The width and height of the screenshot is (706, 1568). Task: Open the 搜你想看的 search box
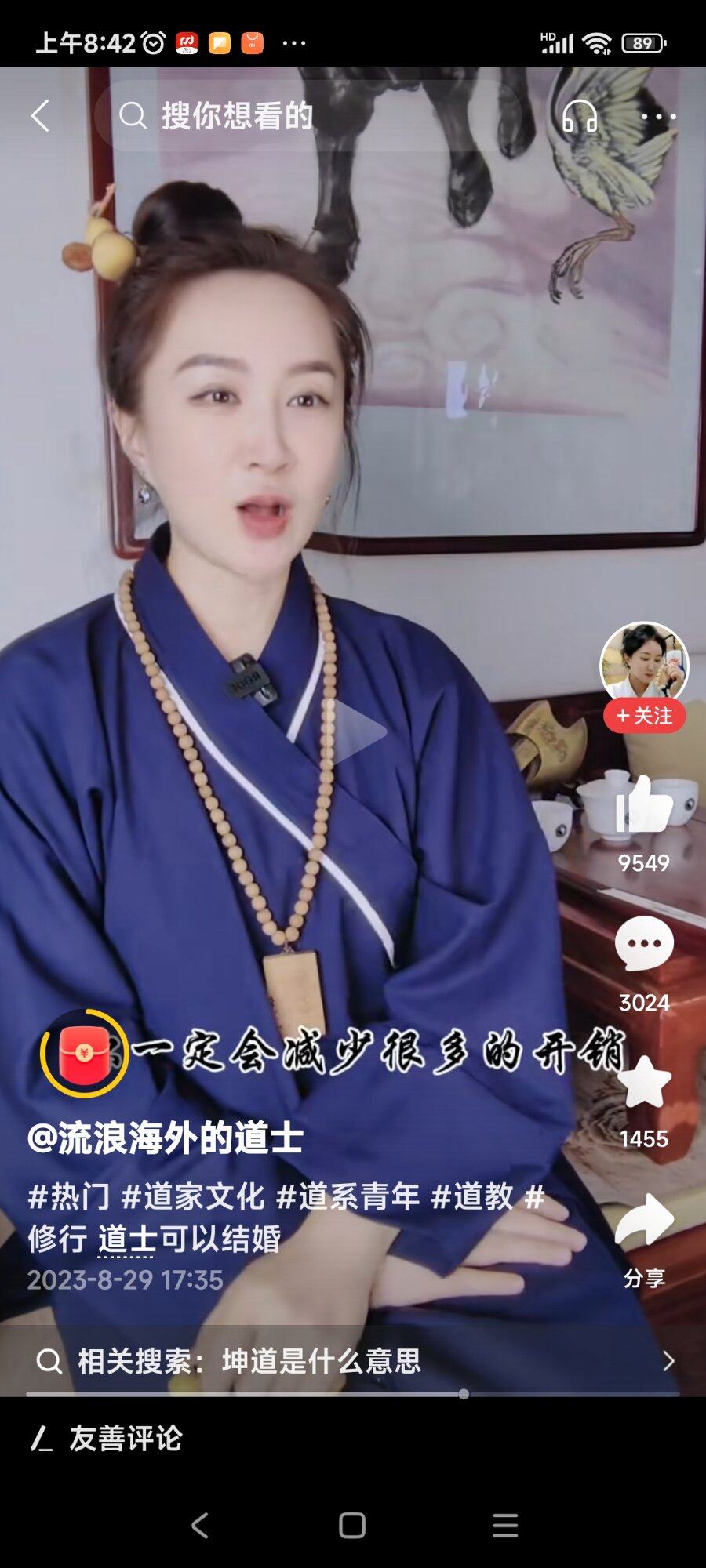[306, 116]
